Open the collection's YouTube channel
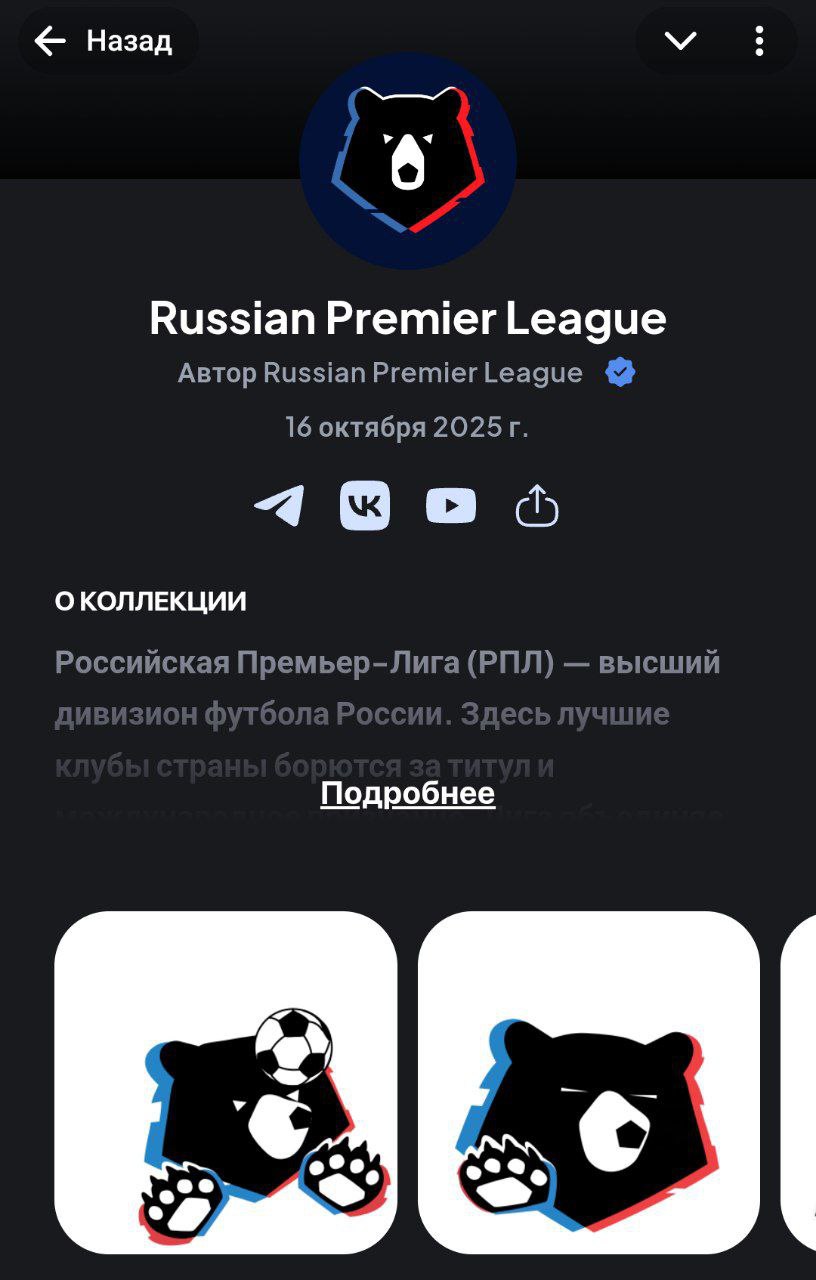Screen dimensions: 816x1280 coord(451,506)
